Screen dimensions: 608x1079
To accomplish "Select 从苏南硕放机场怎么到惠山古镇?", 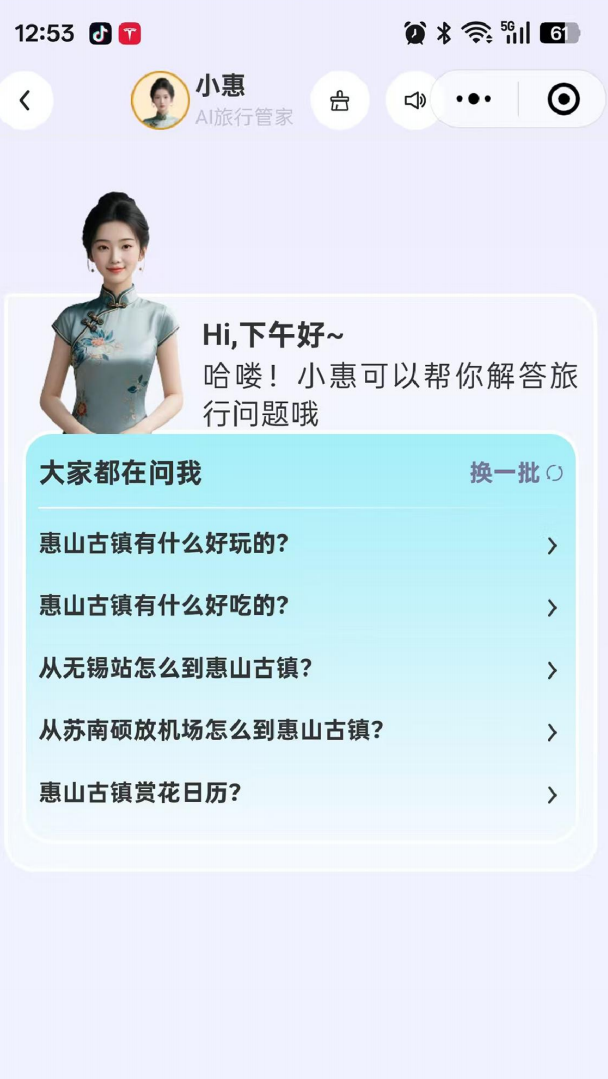I will (x=299, y=731).
